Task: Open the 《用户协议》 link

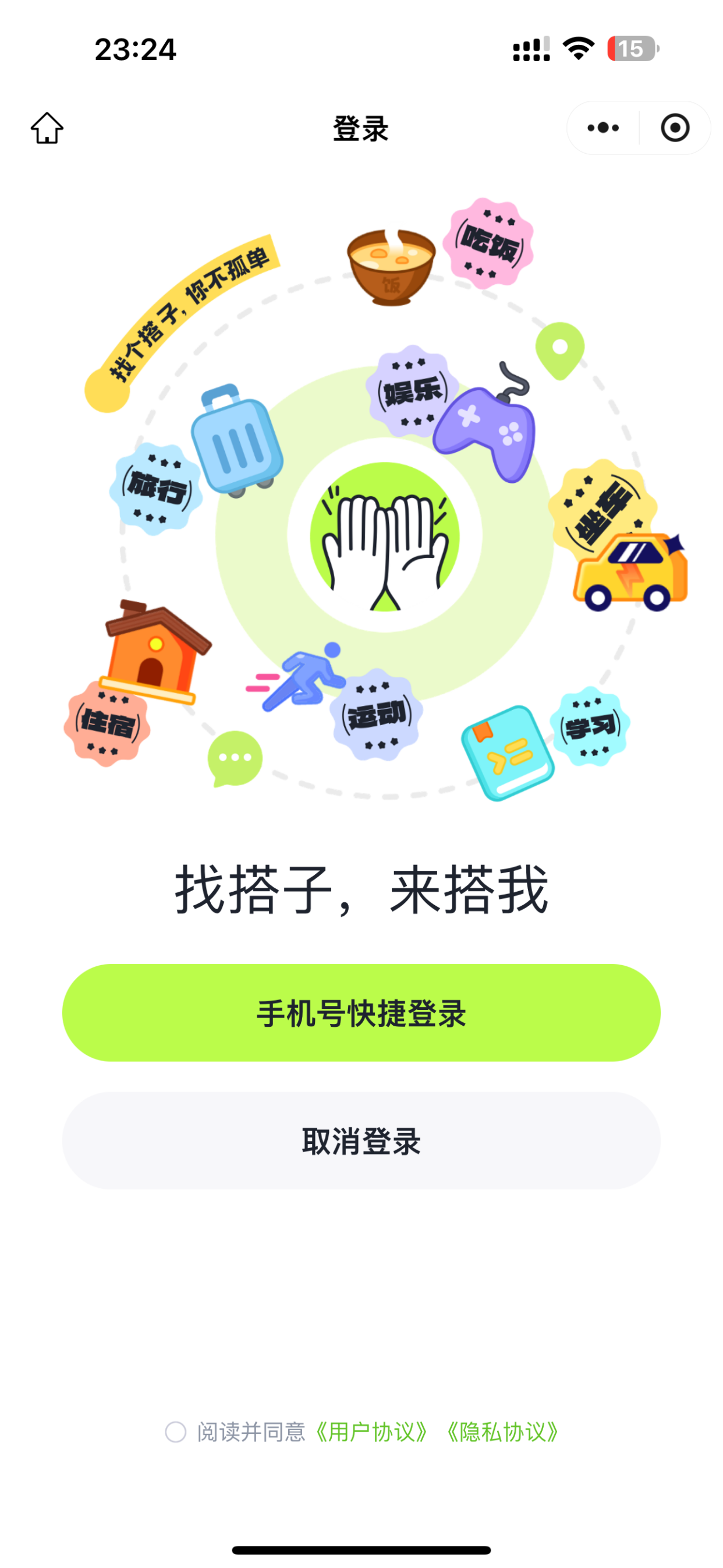Action: [371, 1432]
